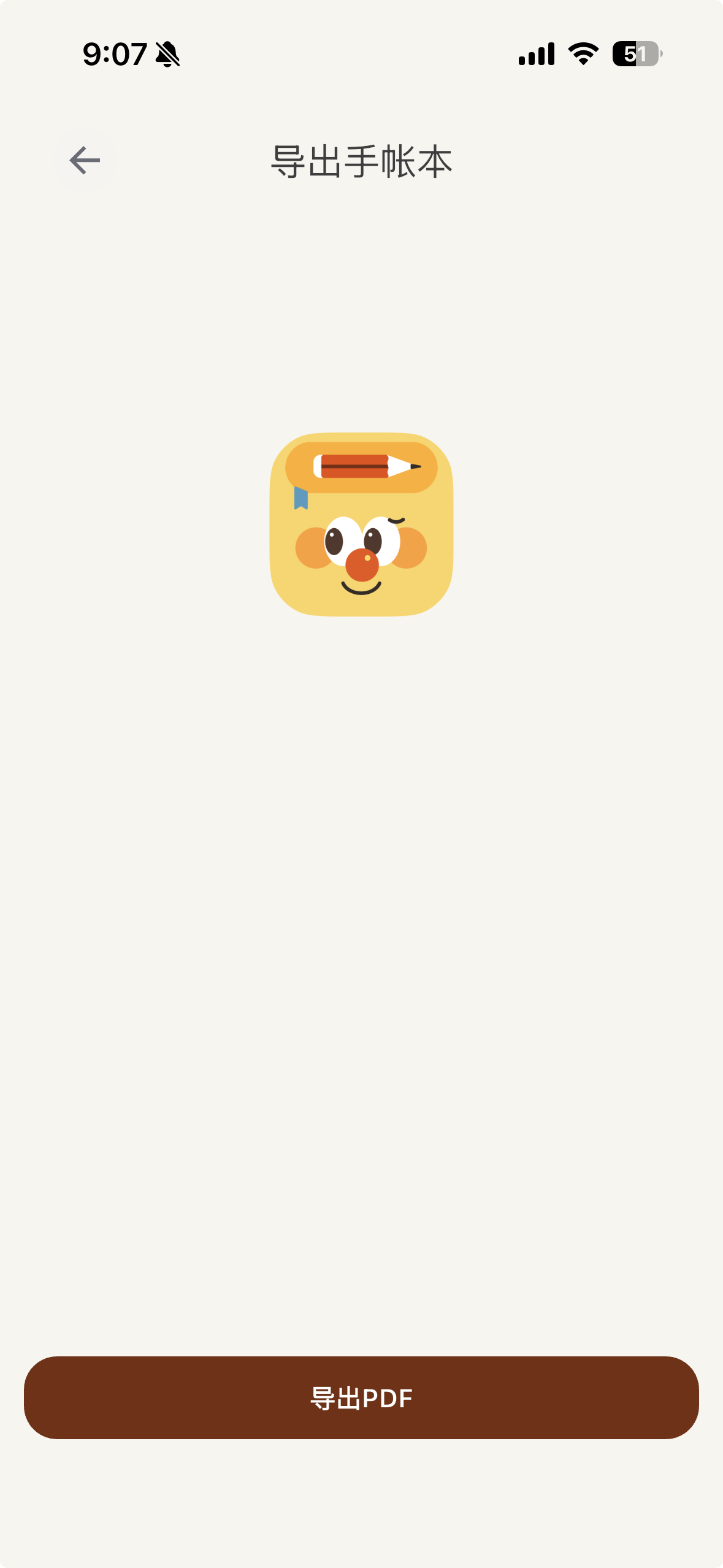
Task: Tap the 导出PDF button
Action: pos(361,1398)
